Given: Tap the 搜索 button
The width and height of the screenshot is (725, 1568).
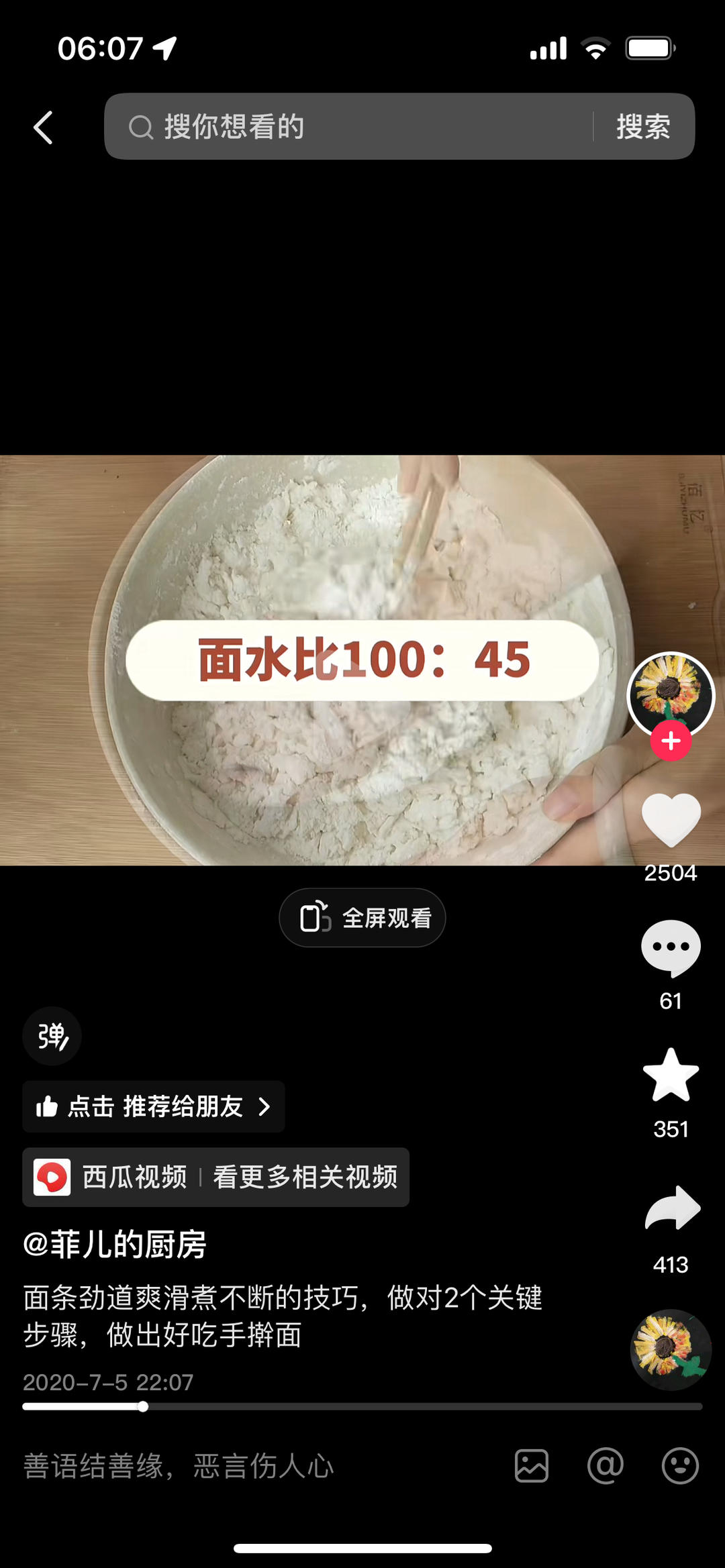Looking at the screenshot, I should click(643, 127).
